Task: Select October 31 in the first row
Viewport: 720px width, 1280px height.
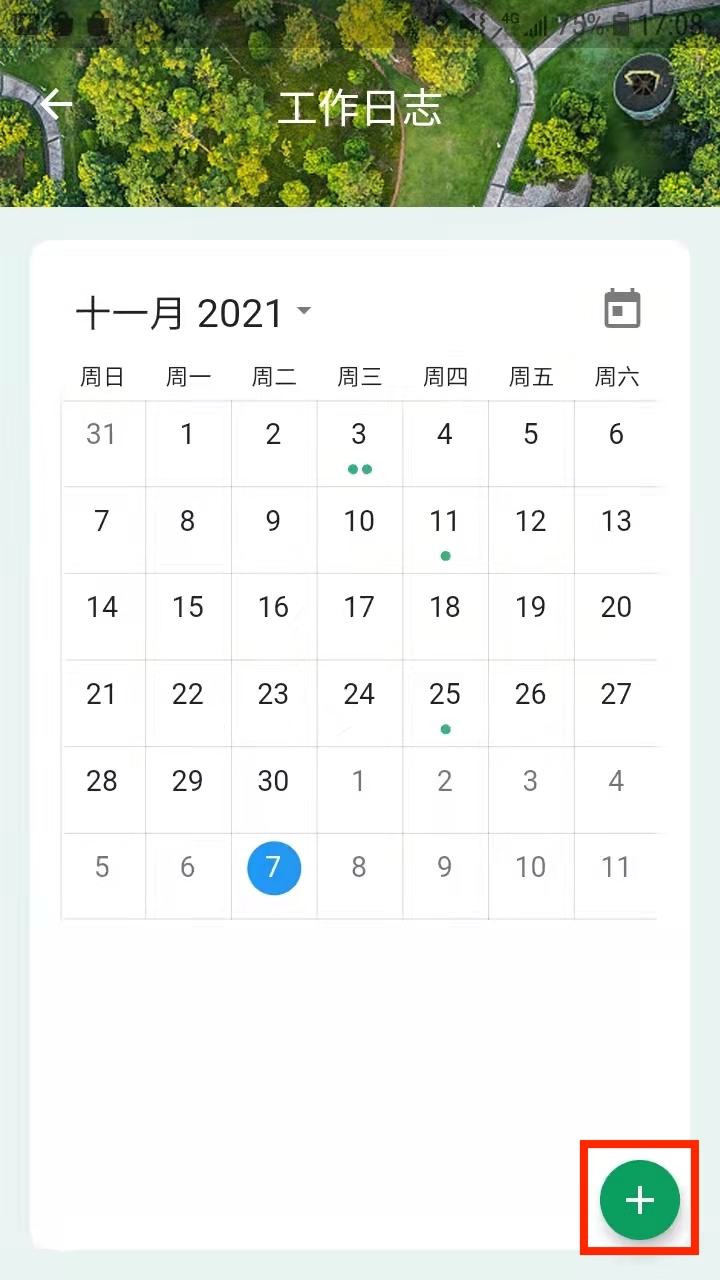Action: point(101,435)
